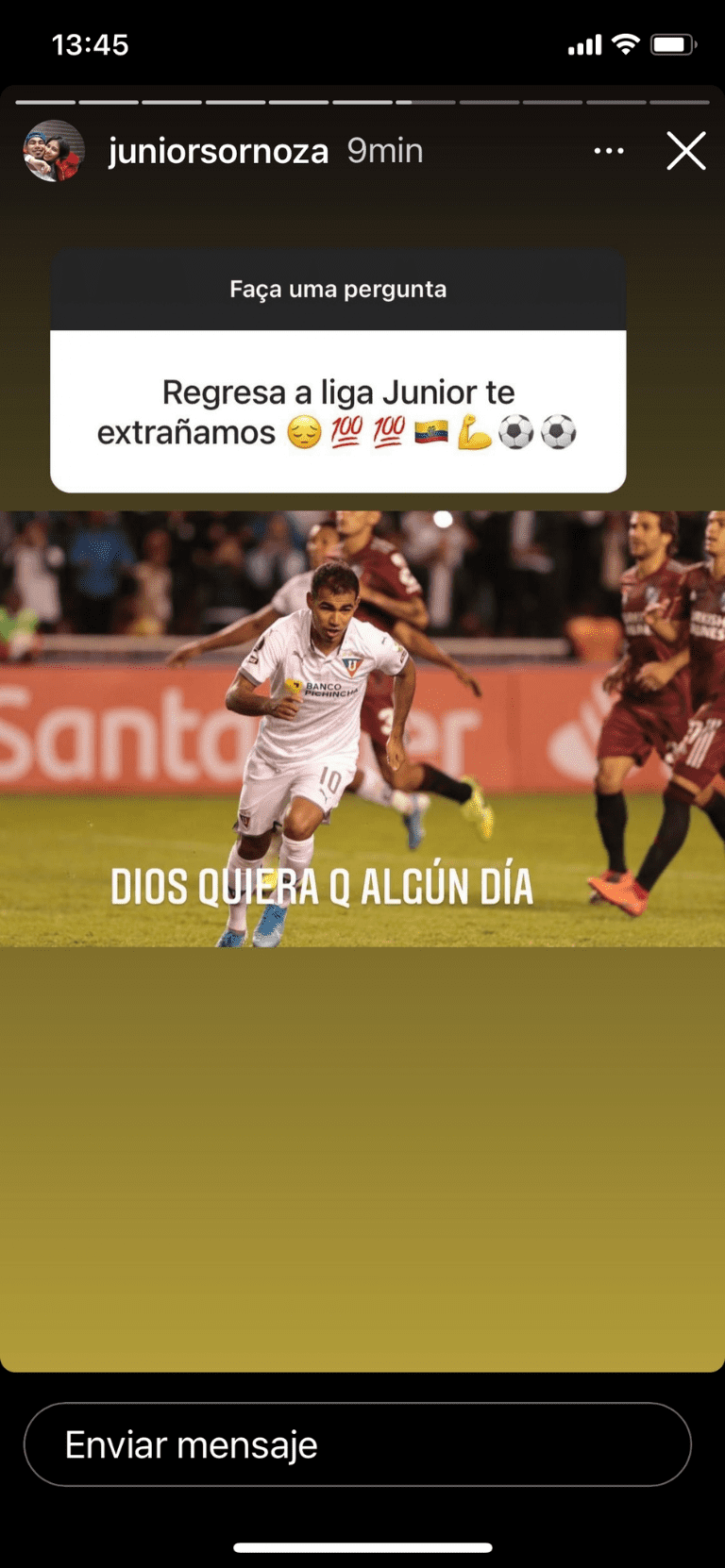This screenshot has width=725, height=1568.
Task: Tap the Enviar mensaje reply field
Action: [357, 1444]
